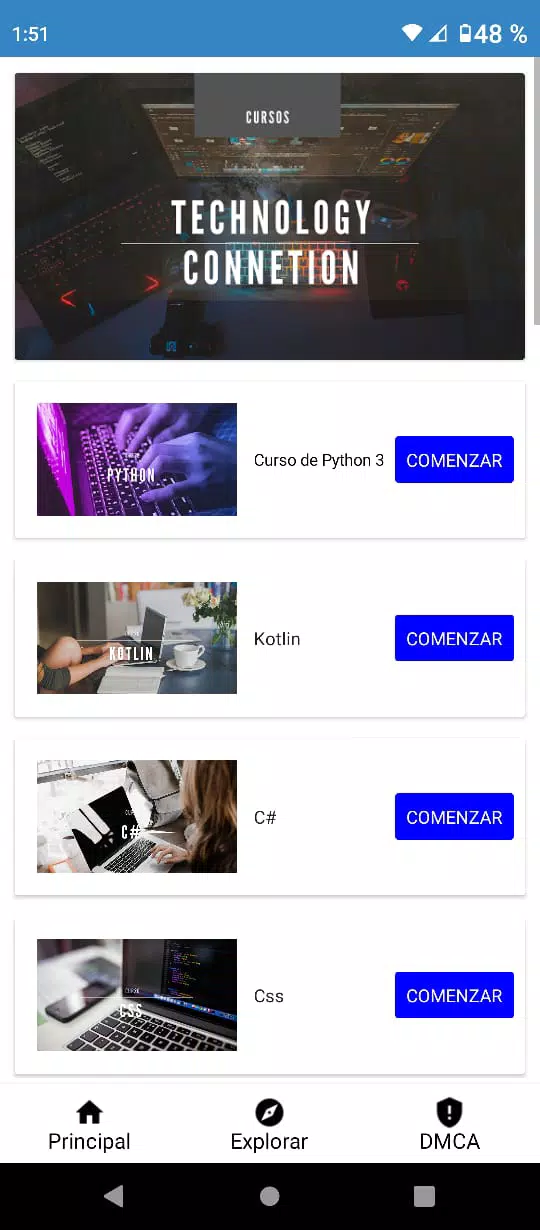
Task: Go back using the system back button
Action: tap(114, 1196)
